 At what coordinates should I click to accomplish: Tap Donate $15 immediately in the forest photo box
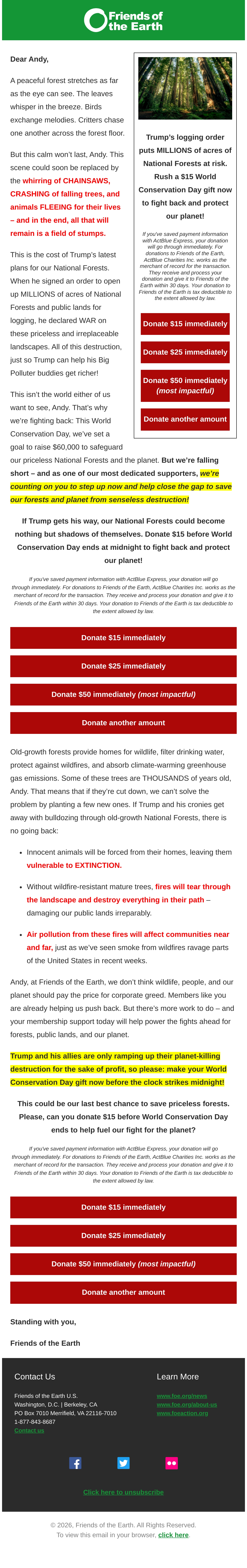click(185, 324)
